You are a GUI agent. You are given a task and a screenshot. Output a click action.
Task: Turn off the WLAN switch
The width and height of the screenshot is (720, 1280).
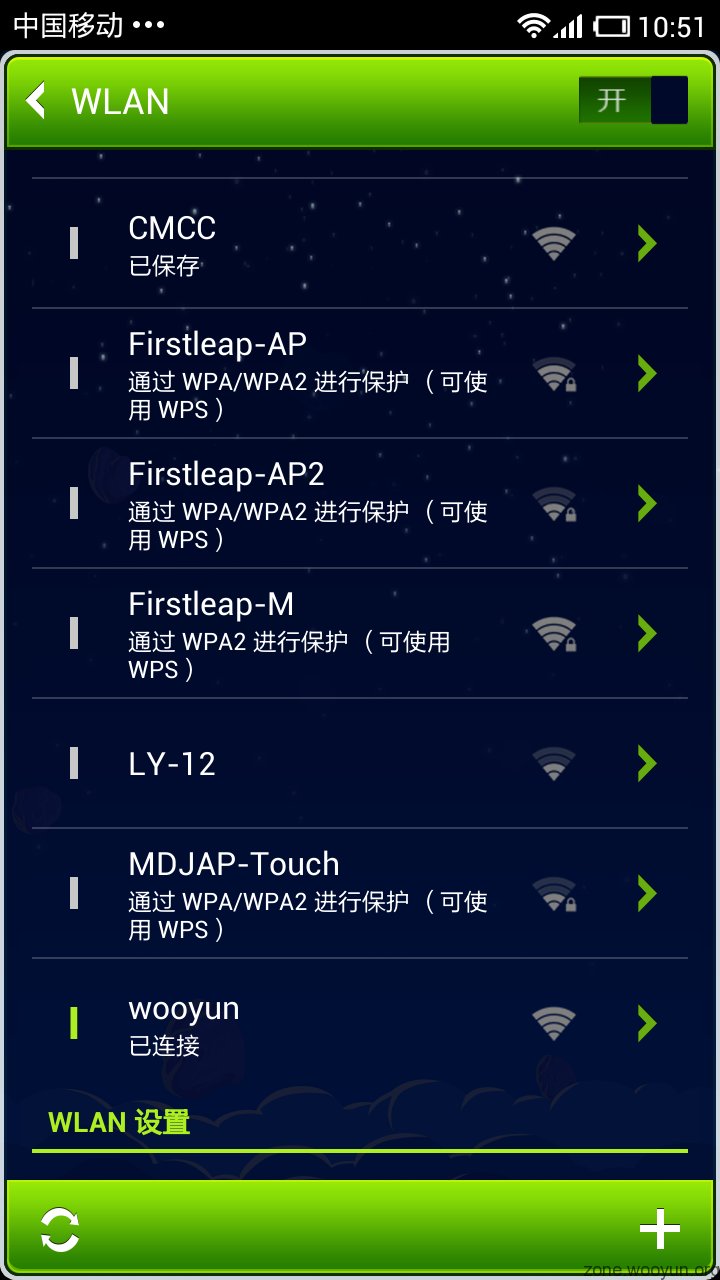coord(632,101)
